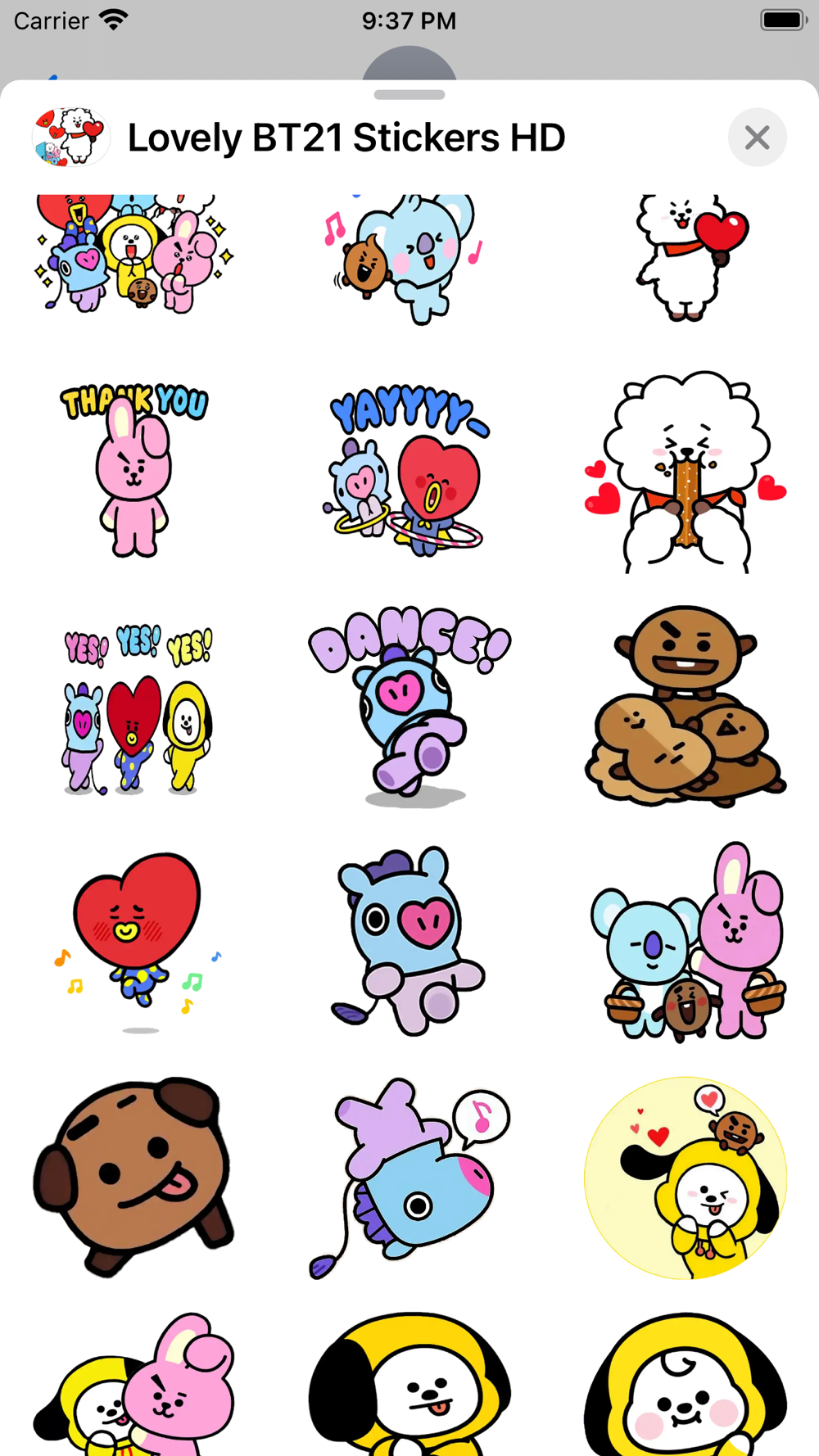Select the white alpaca eating churro sticker
Viewport: 819px width, 1456px height.
click(685, 473)
